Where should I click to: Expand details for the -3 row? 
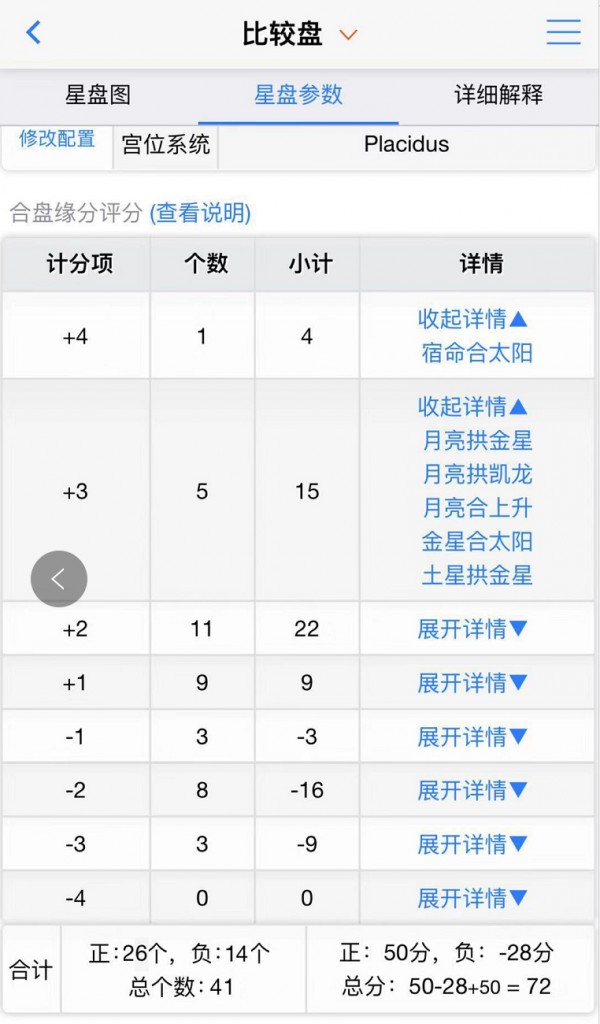[x=472, y=844]
